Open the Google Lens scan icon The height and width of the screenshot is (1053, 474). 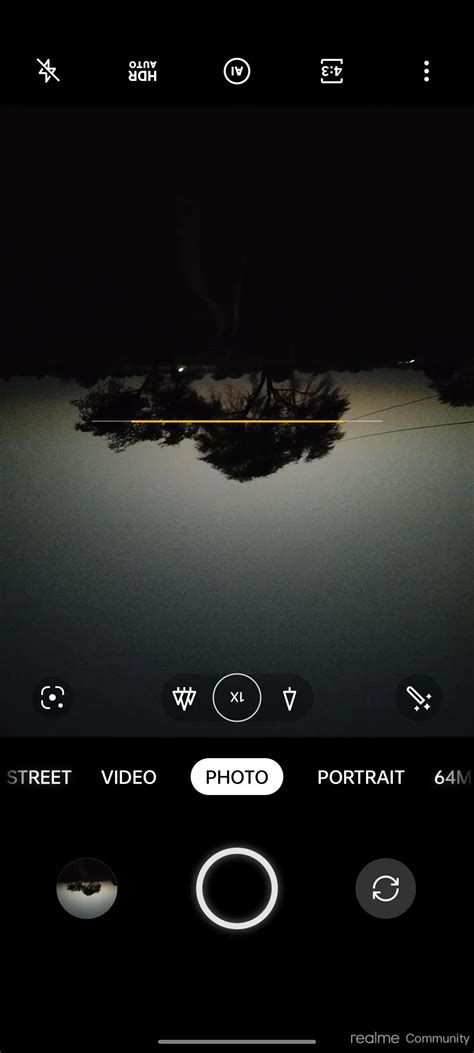52,697
